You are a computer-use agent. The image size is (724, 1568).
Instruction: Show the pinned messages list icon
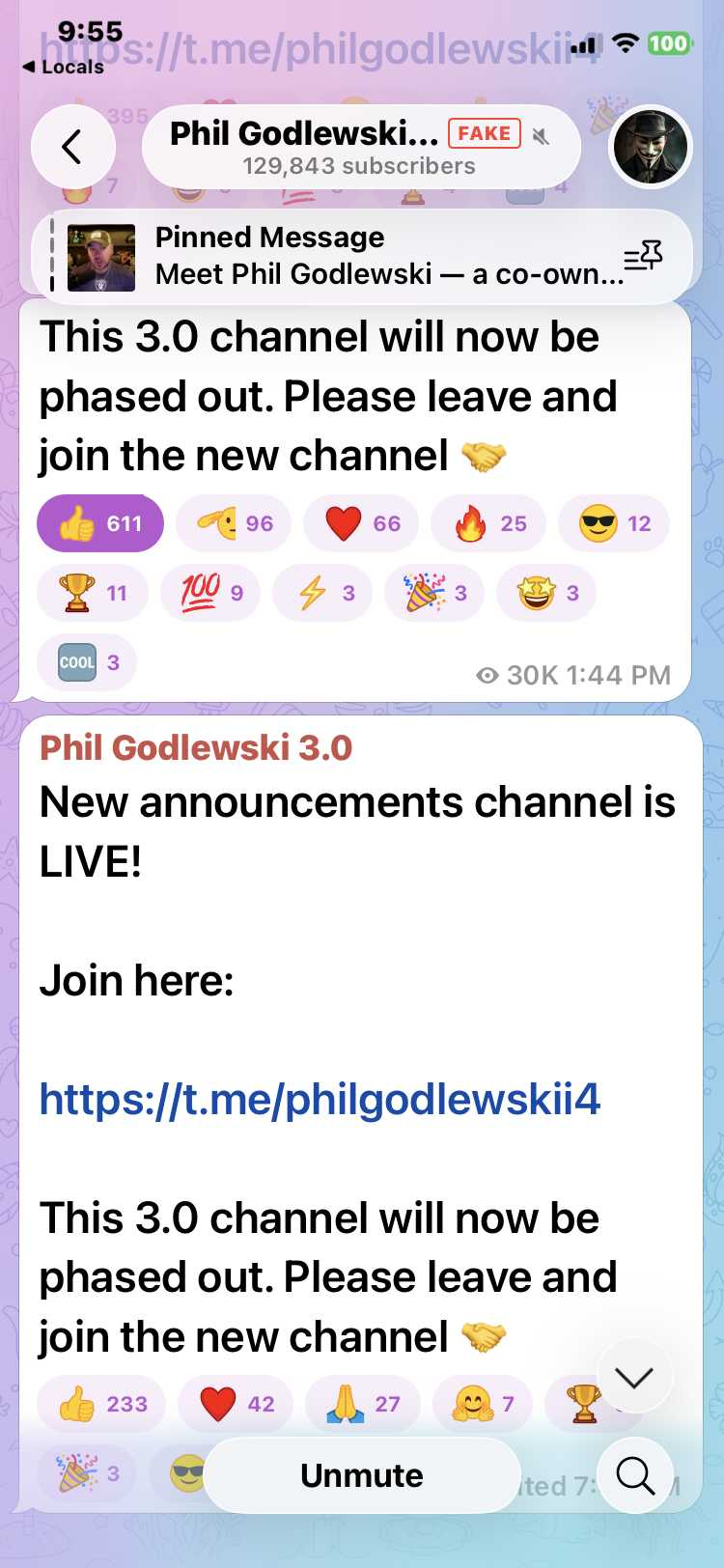(643, 256)
